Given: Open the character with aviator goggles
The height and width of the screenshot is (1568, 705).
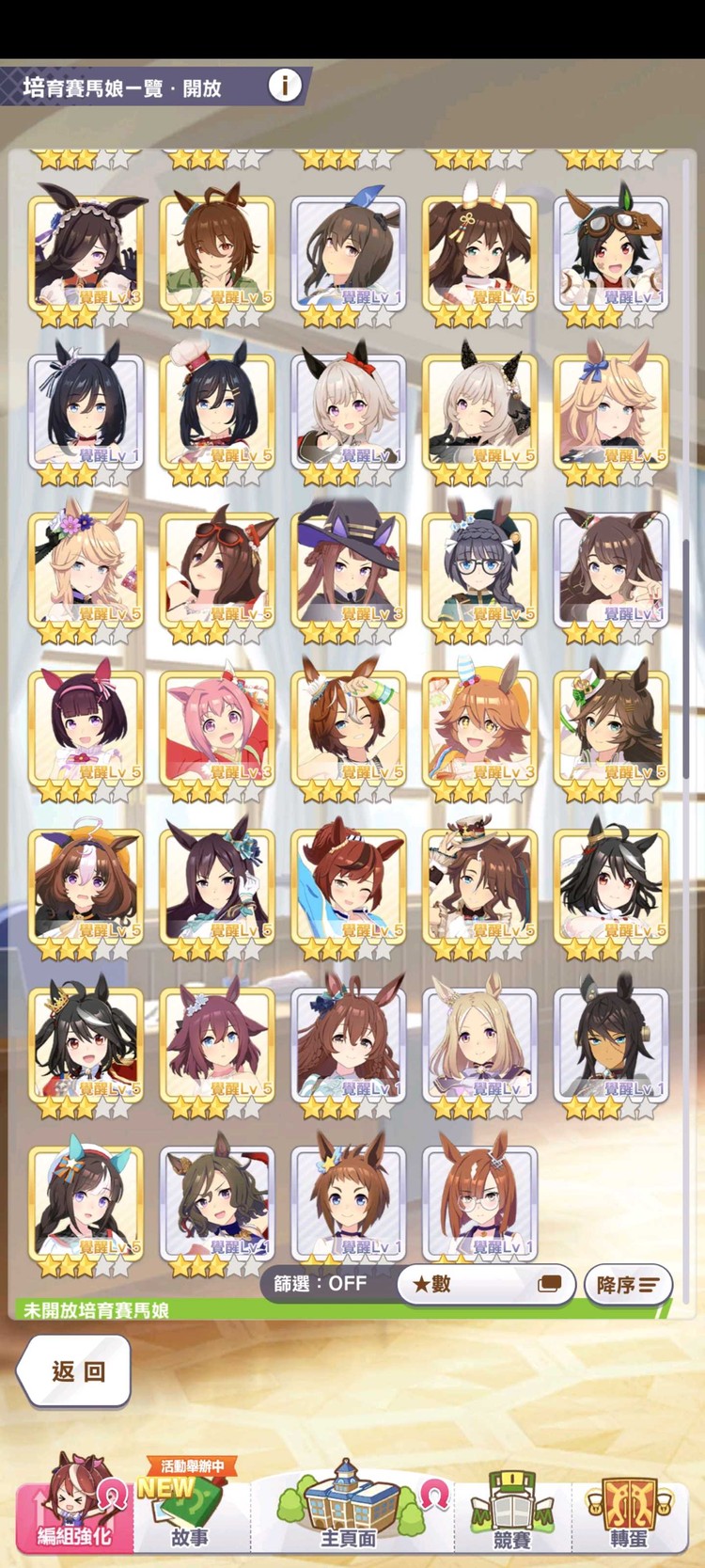Looking at the screenshot, I should point(611,252).
